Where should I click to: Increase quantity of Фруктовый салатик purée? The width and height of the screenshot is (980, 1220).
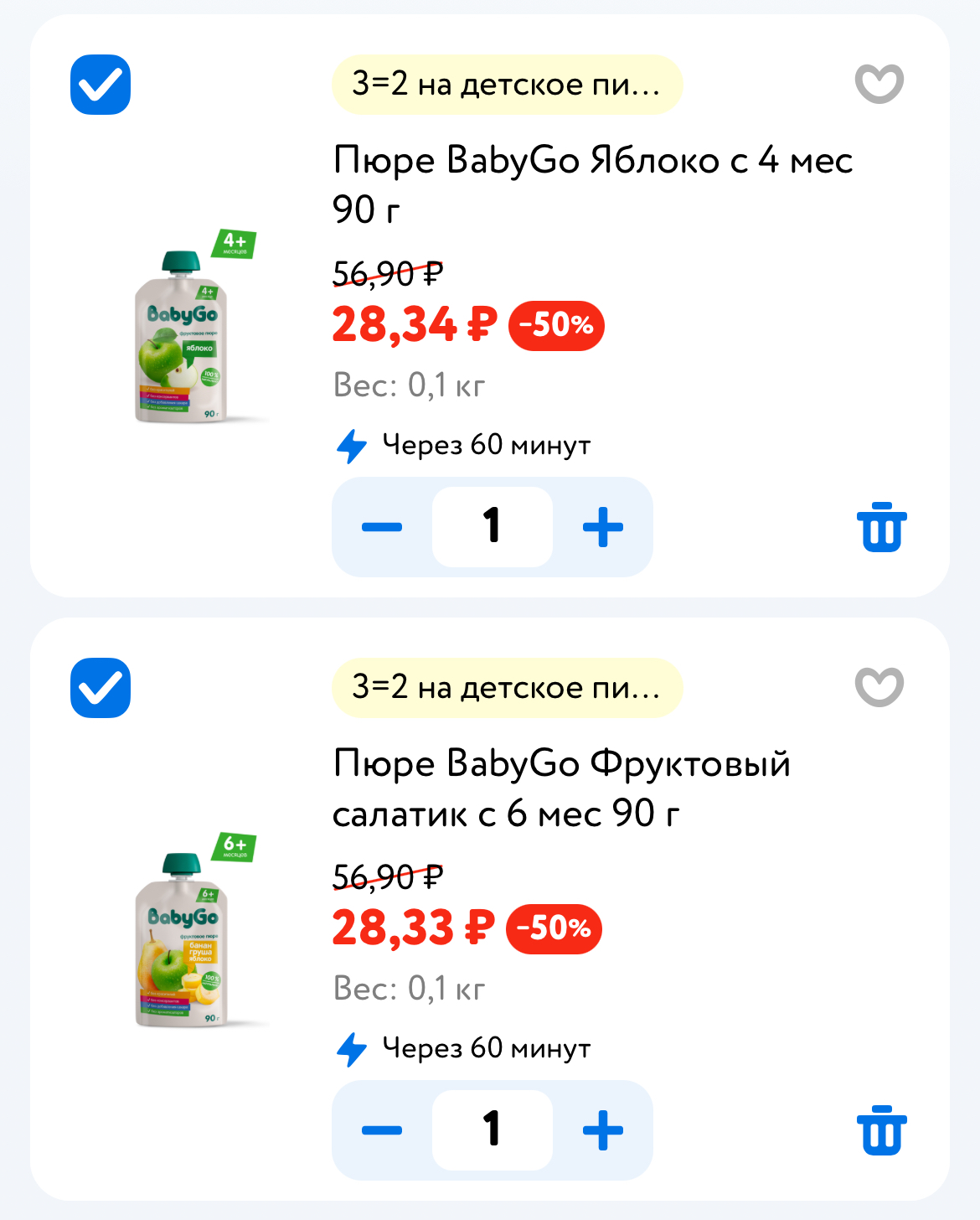603,1130
